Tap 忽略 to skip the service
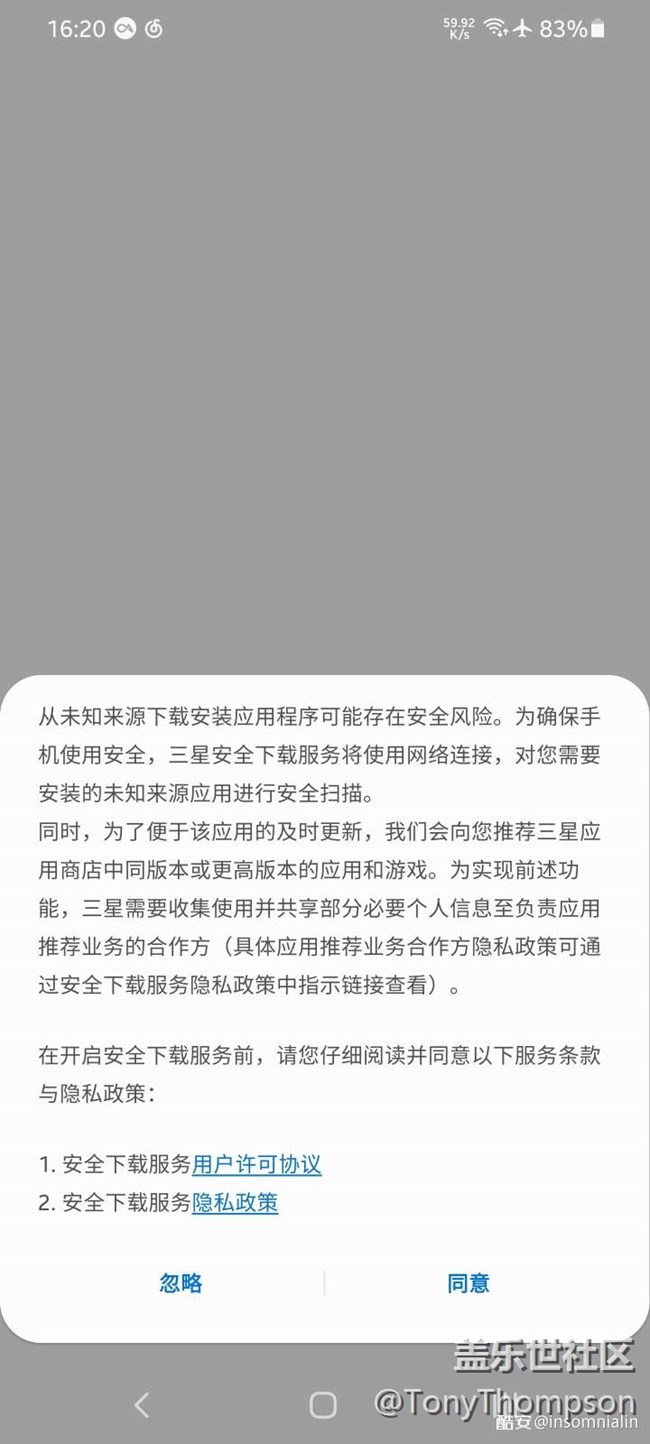Image resolution: width=650 pixels, height=1444 pixels. click(181, 1283)
